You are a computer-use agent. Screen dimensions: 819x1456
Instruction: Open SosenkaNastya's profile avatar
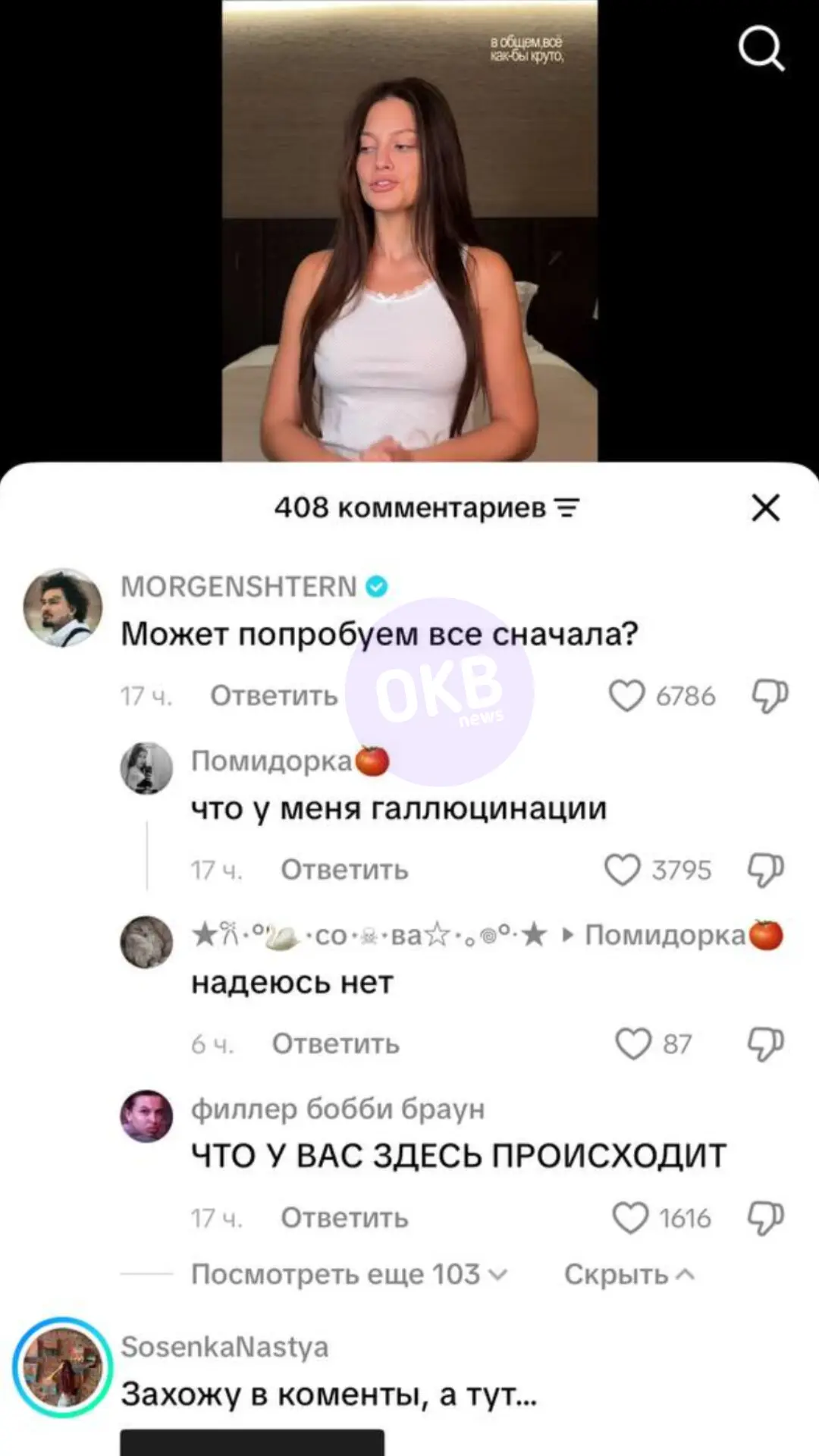(63, 1367)
